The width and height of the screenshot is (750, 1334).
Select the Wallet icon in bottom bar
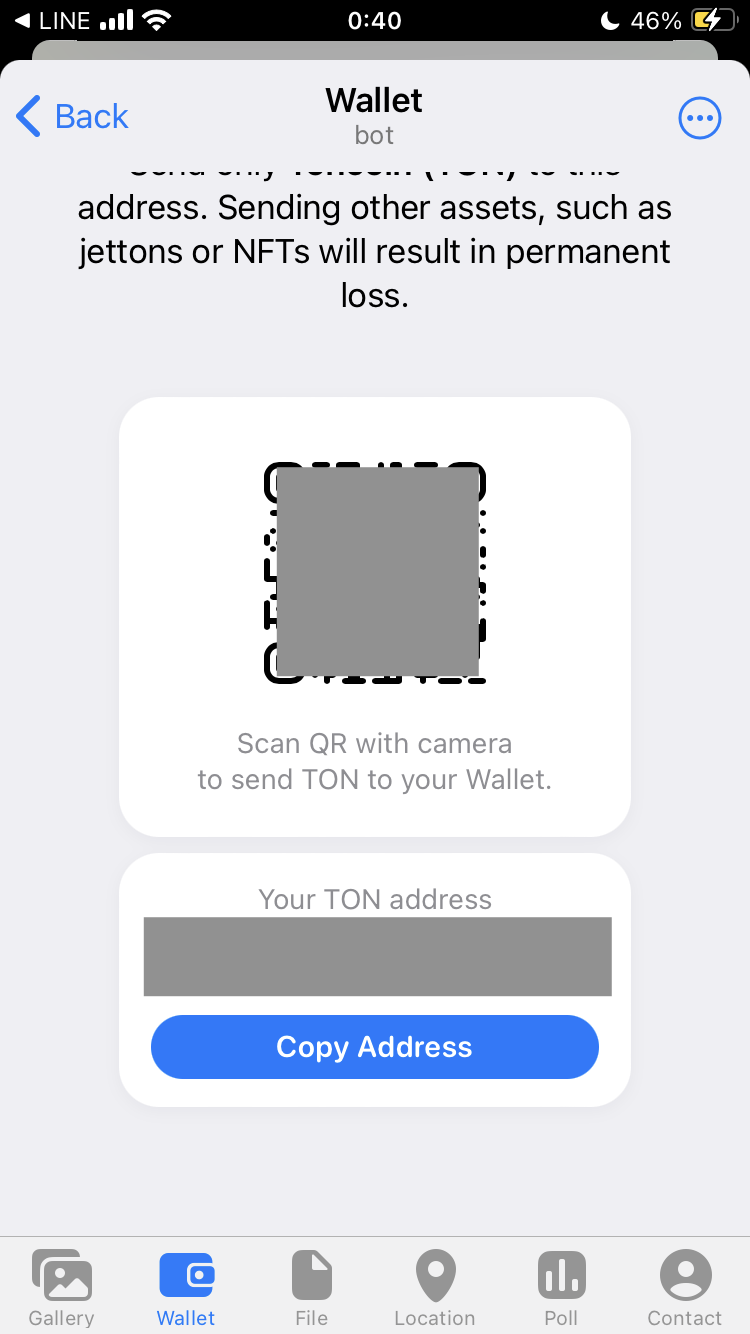point(185,1275)
